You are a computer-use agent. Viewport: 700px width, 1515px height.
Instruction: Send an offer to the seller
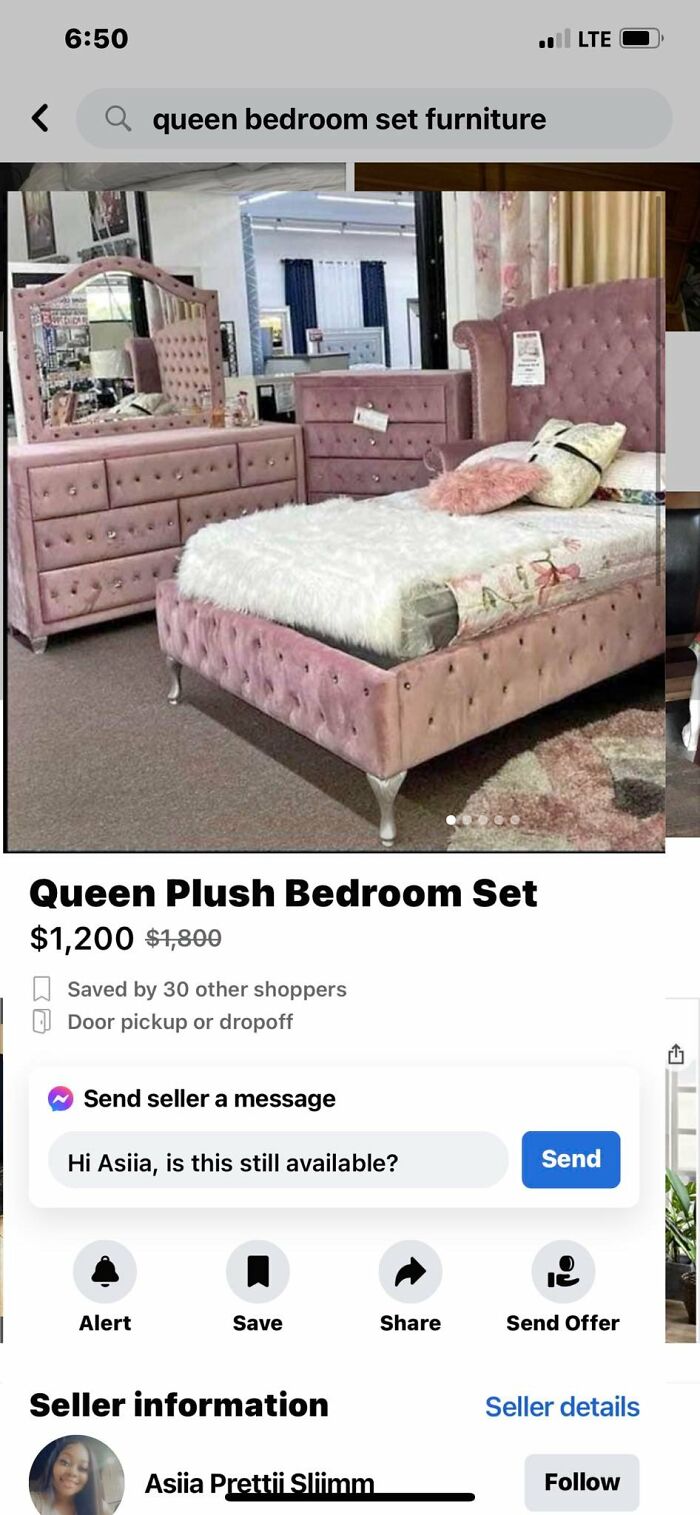pos(563,1272)
